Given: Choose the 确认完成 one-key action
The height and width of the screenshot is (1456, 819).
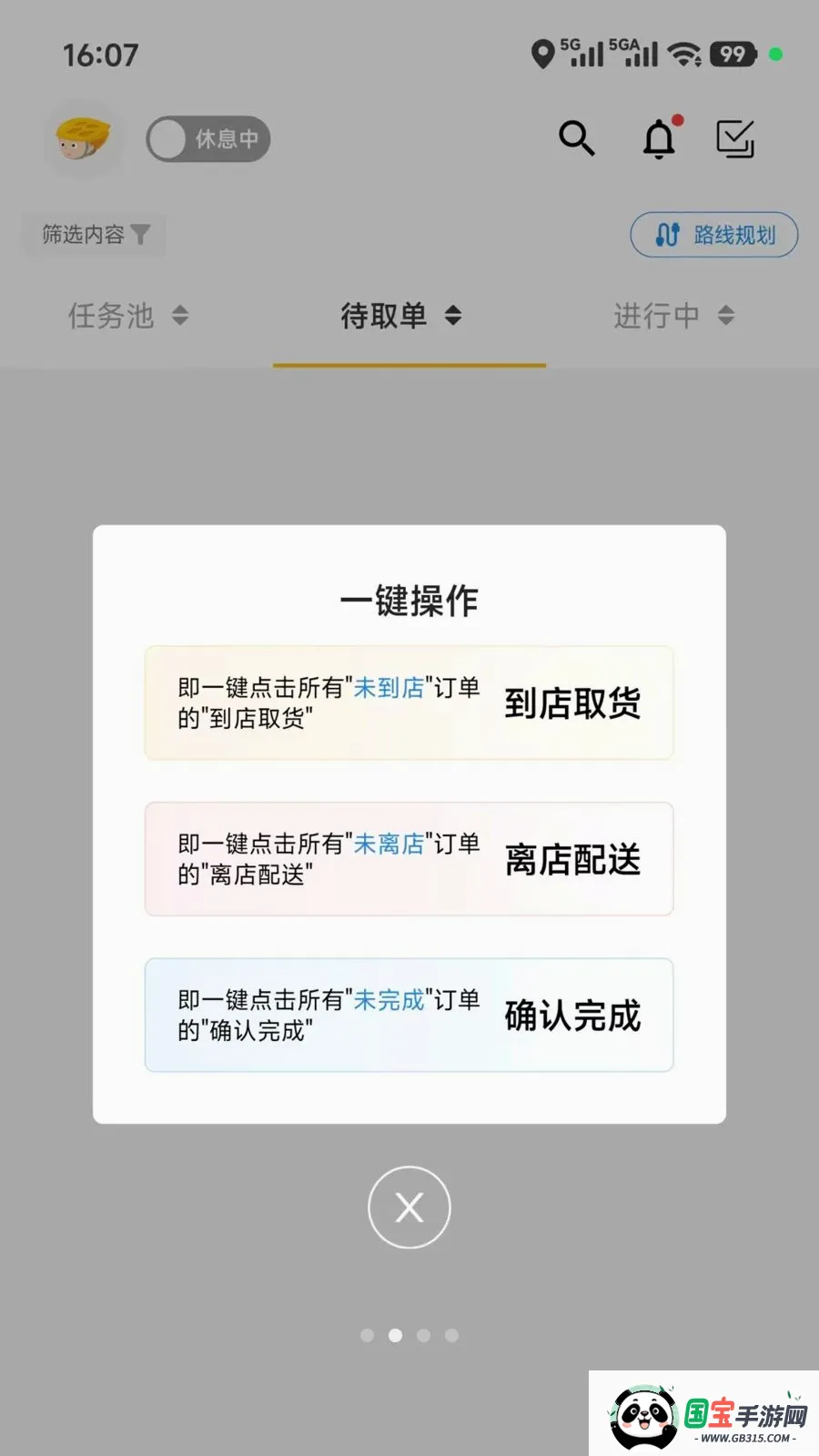Looking at the screenshot, I should point(409,1015).
